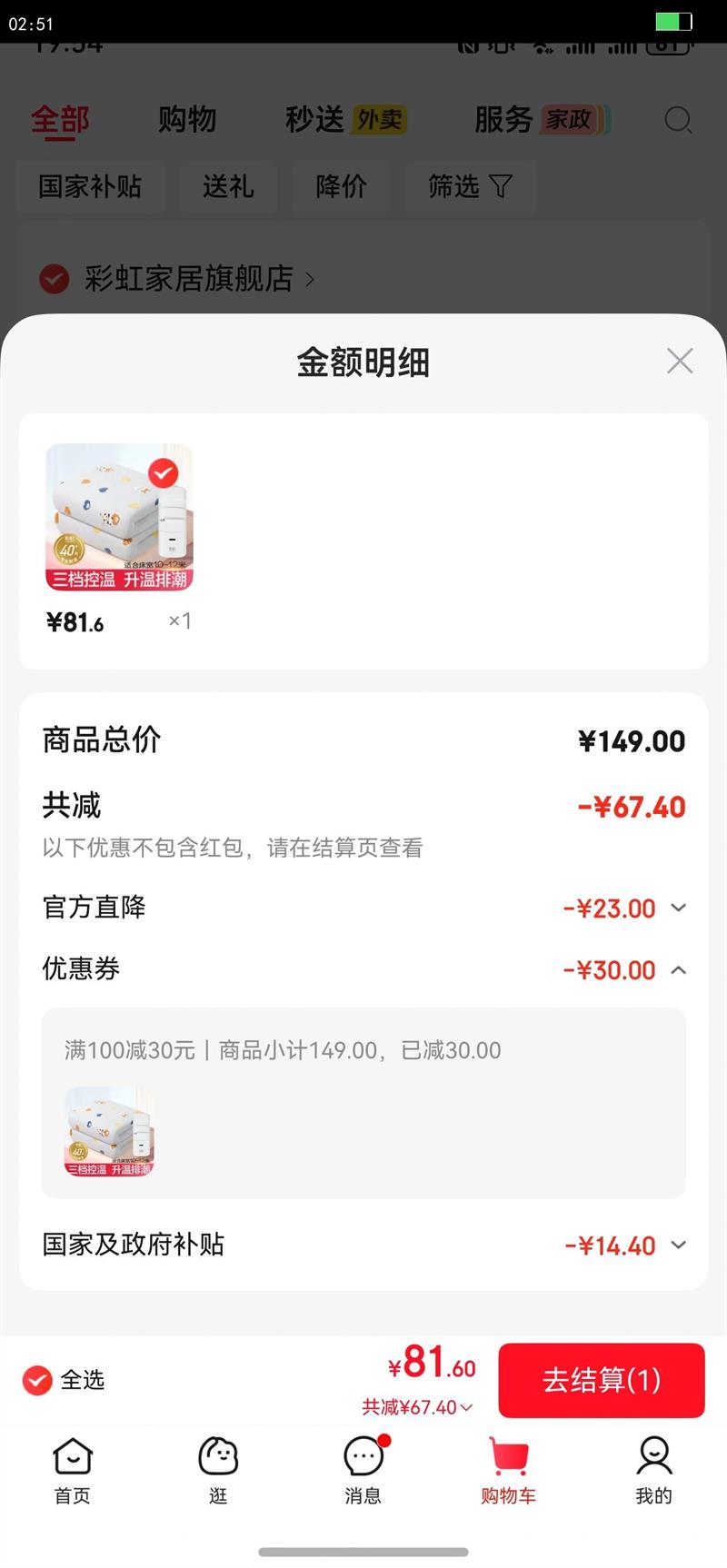Open the 我的 profile tab
Screen dimensions: 727x1568
point(653,1471)
